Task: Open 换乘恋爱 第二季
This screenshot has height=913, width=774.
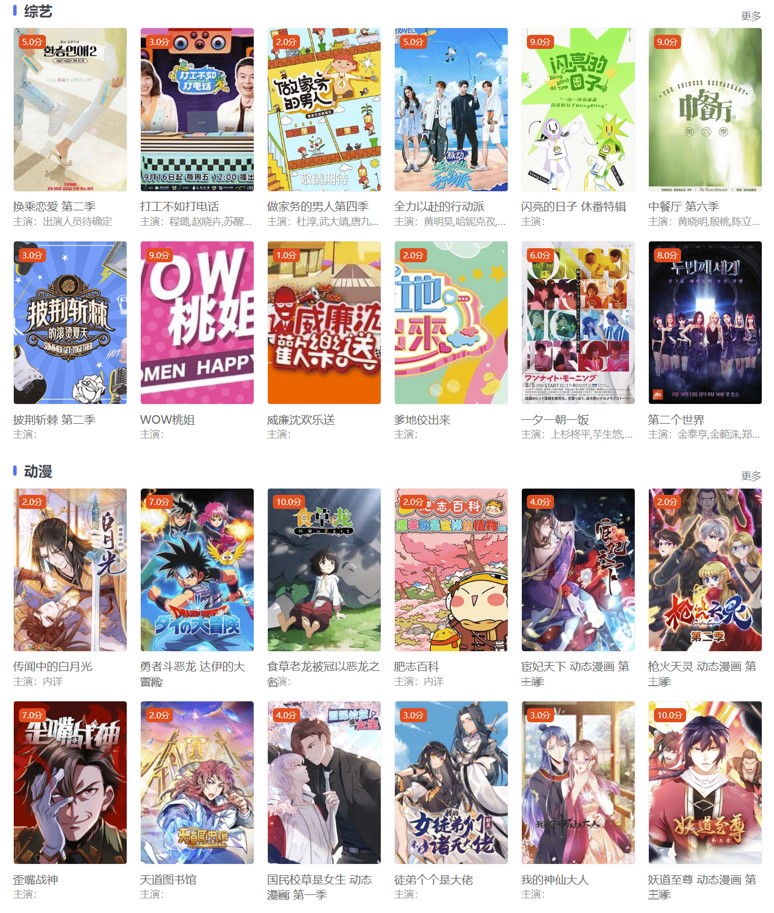Action: 70,110
